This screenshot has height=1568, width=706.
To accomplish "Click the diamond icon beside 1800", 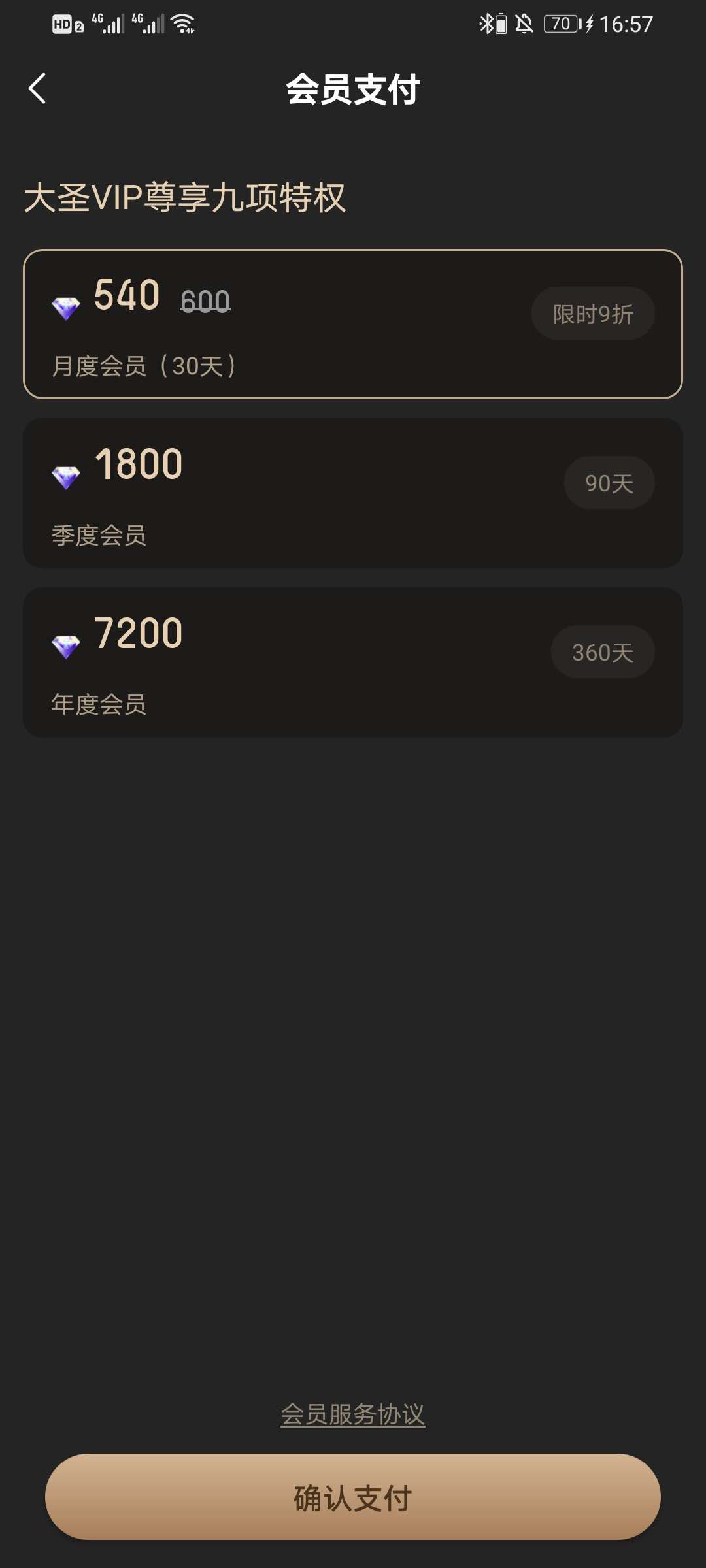I will (67, 472).
